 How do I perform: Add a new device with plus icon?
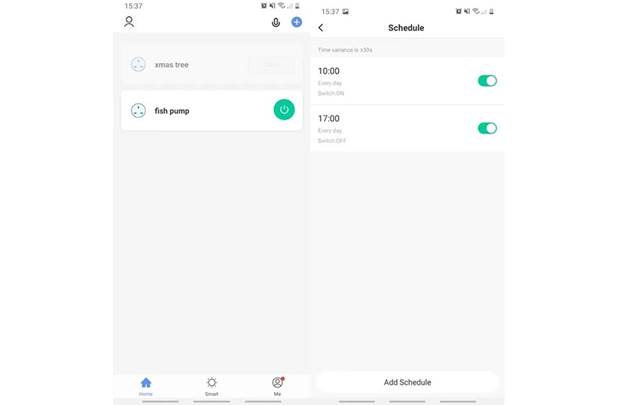pos(296,22)
